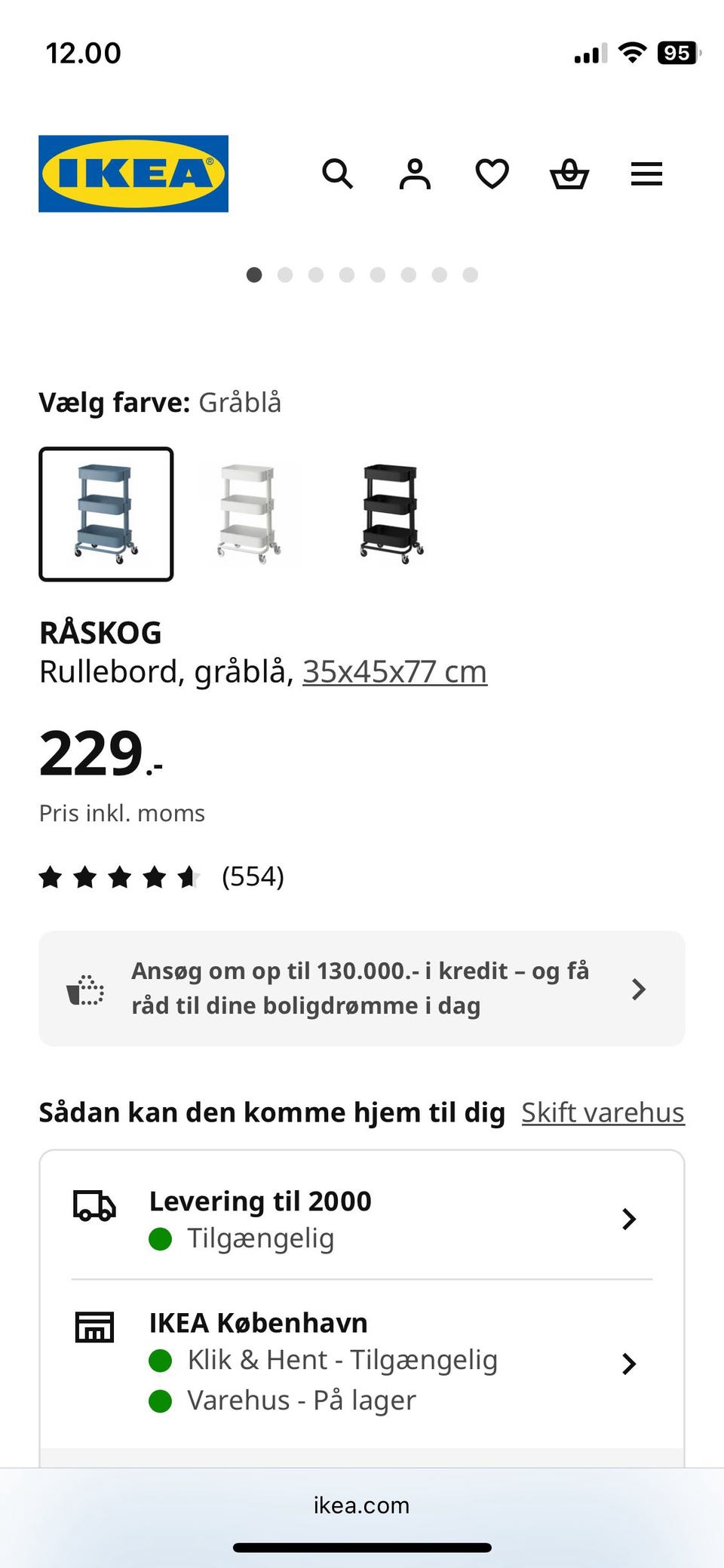Open the 554 reviews rating

click(x=253, y=876)
